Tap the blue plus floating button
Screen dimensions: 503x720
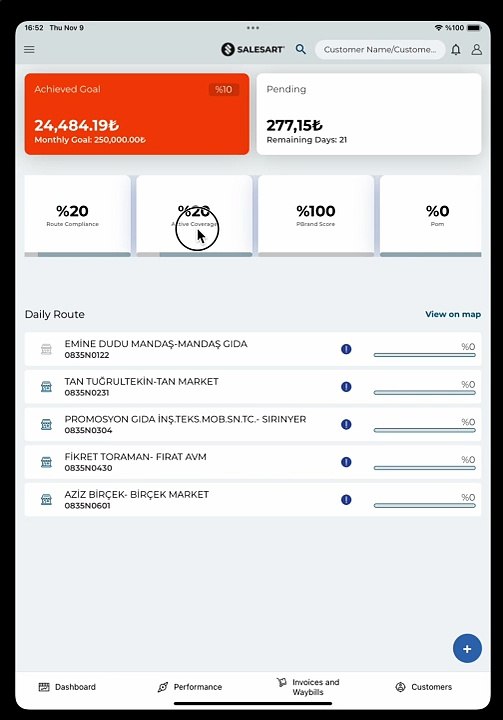click(x=467, y=648)
